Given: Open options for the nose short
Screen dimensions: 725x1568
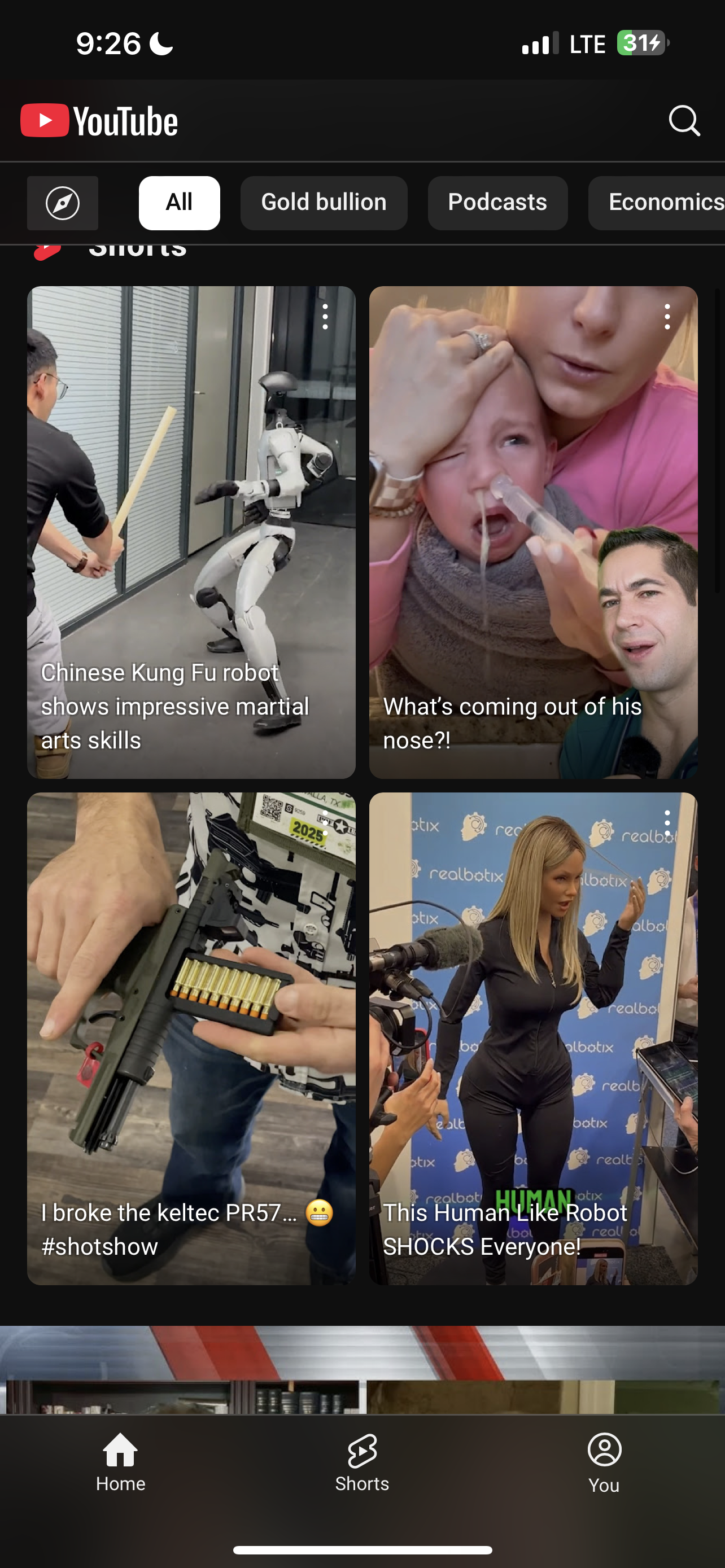Looking at the screenshot, I should tap(668, 317).
